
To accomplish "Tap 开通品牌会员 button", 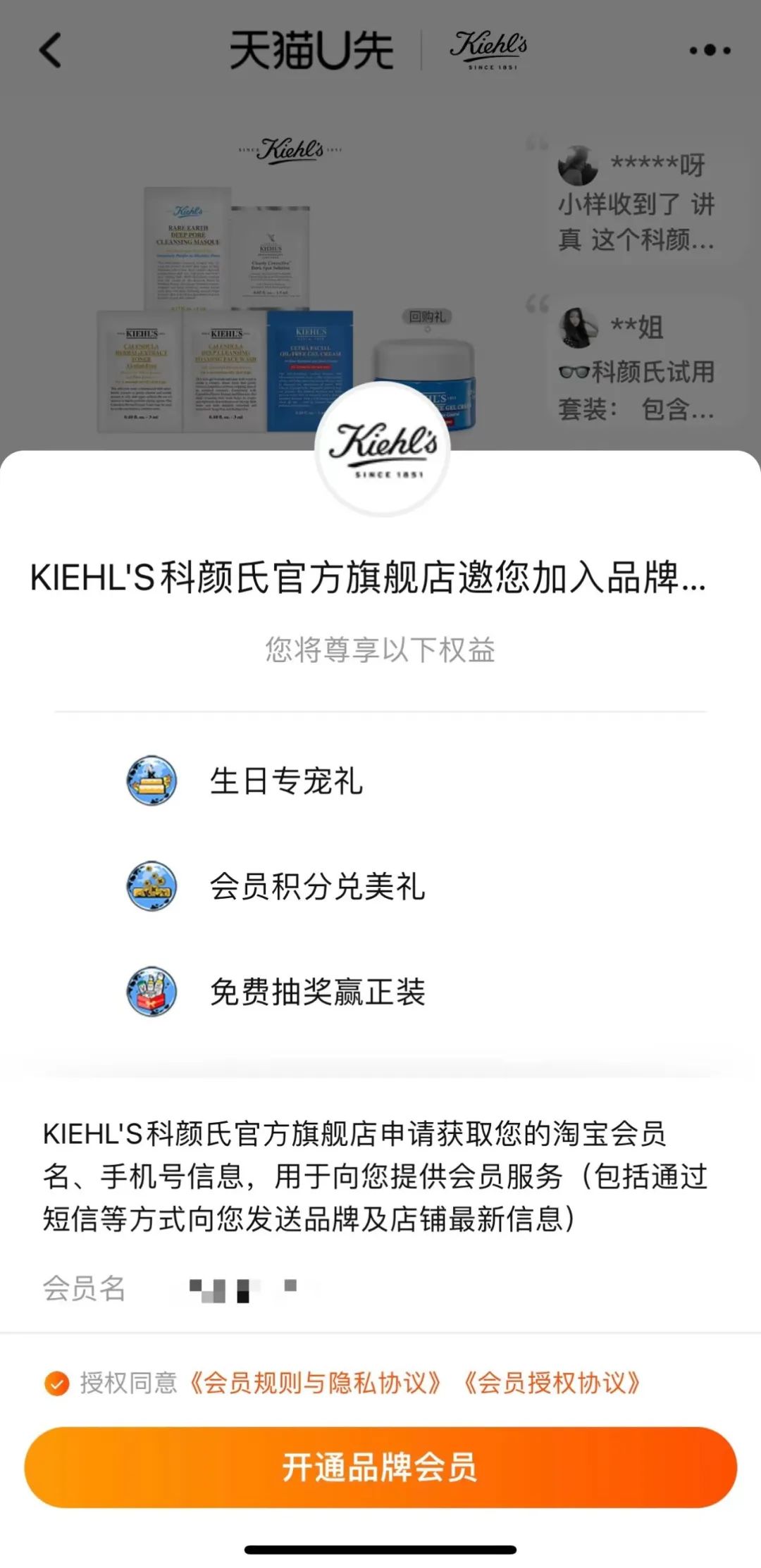I will pyautogui.click(x=380, y=1467).
